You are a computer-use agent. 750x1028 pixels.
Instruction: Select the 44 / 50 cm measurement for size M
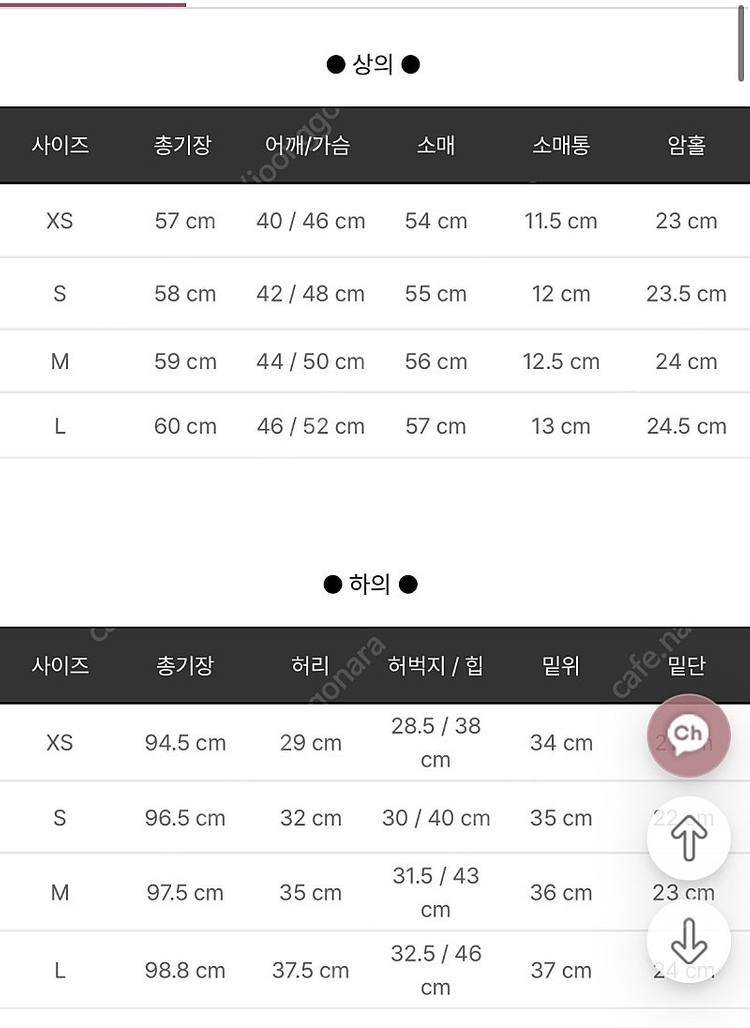coord(310,361)
